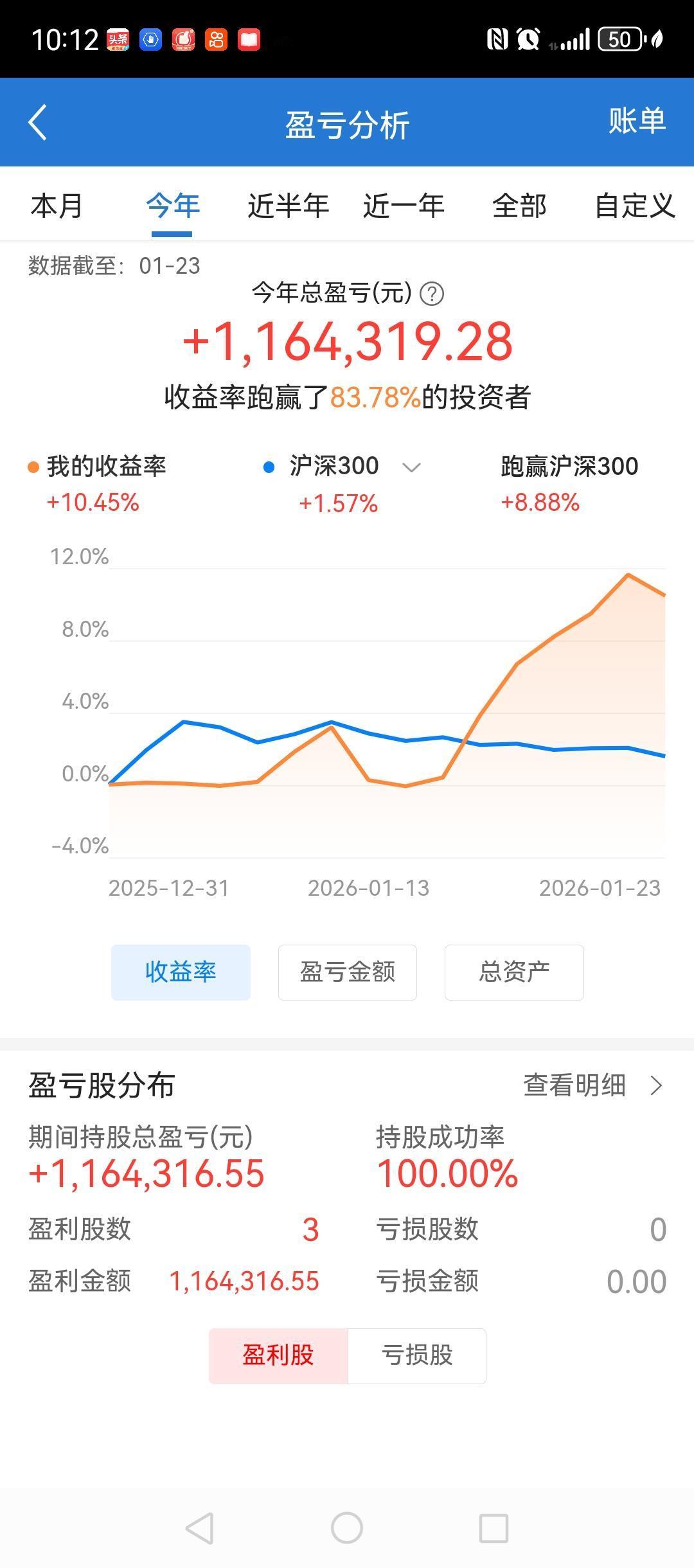Tap the back arrow to leave 盈亏分析
Image resolution: width=694 pixels, height=1568 pixels.
click(37, 121)
